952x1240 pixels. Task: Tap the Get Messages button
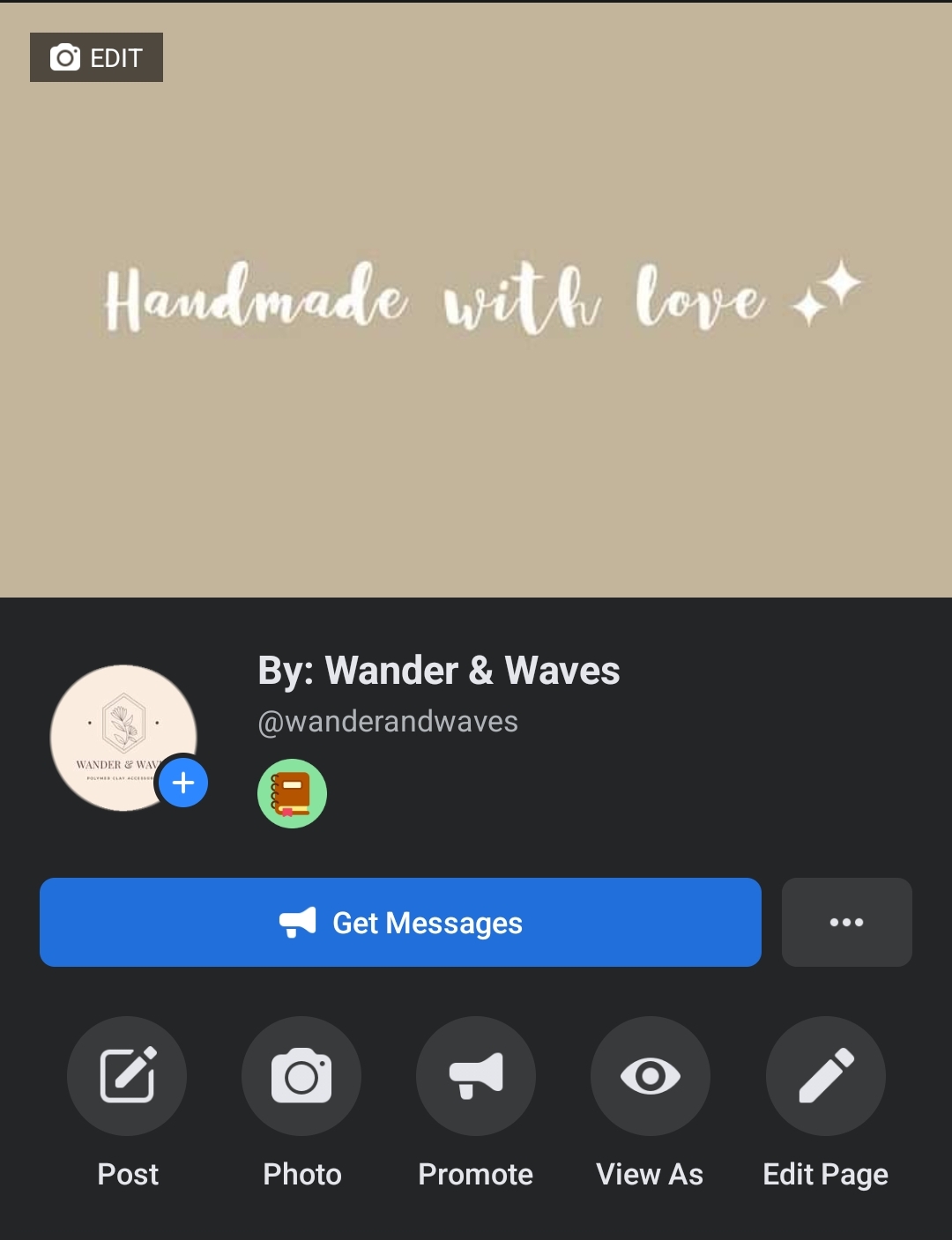coord(400,922)
